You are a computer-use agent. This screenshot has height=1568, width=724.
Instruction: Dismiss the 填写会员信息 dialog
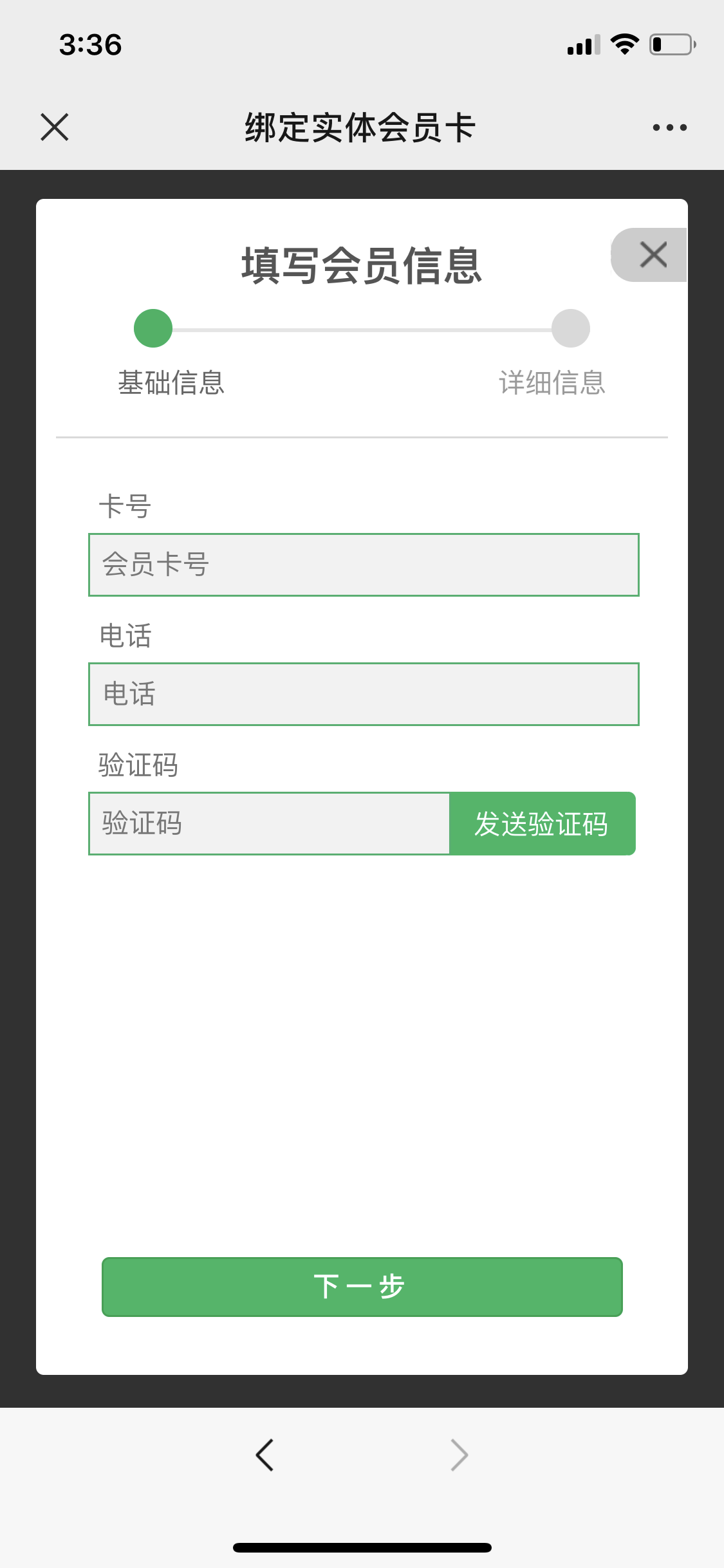click(650, 255)
